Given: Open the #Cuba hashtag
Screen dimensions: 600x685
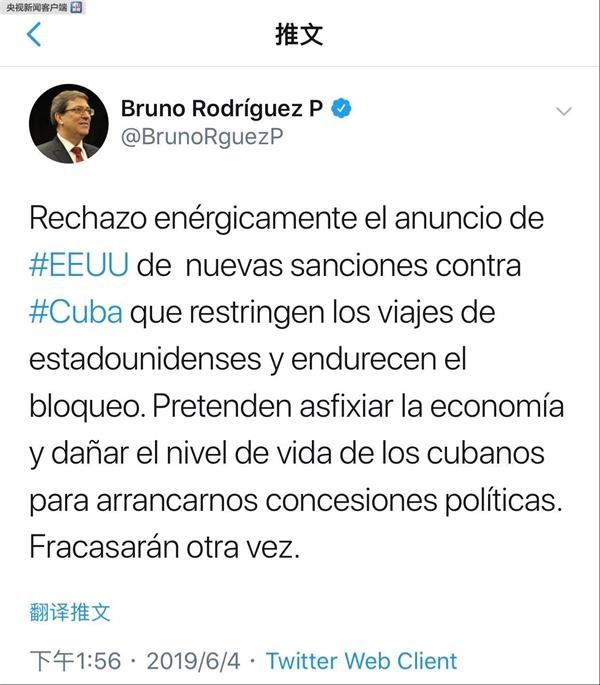Looking at the screenshot, I should [76, 311].
